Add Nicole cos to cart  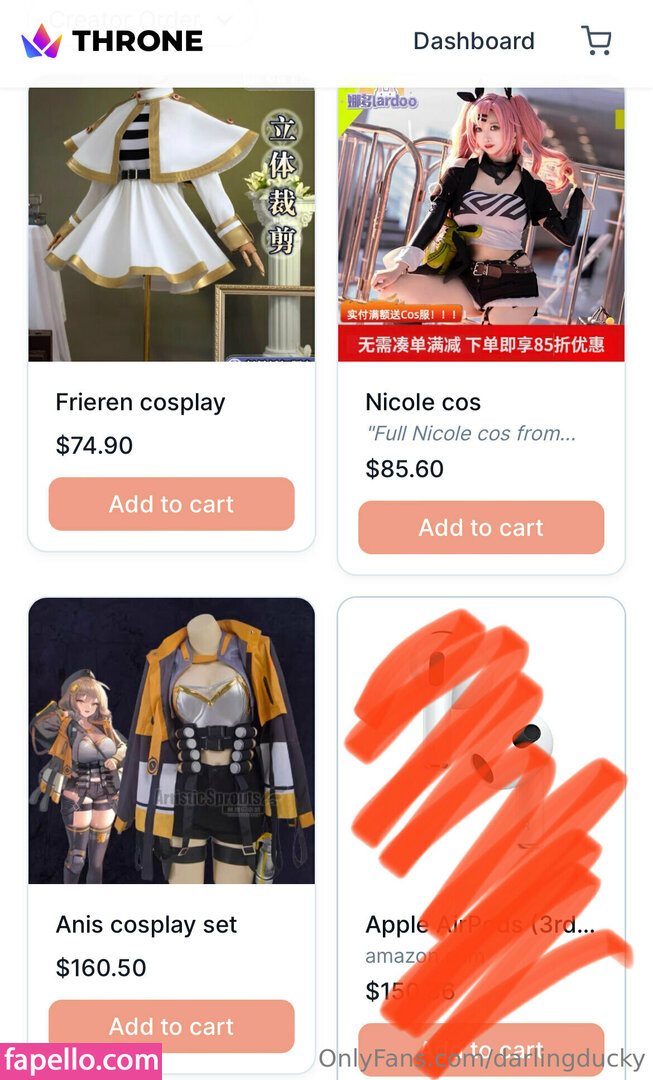coord(481,527)
